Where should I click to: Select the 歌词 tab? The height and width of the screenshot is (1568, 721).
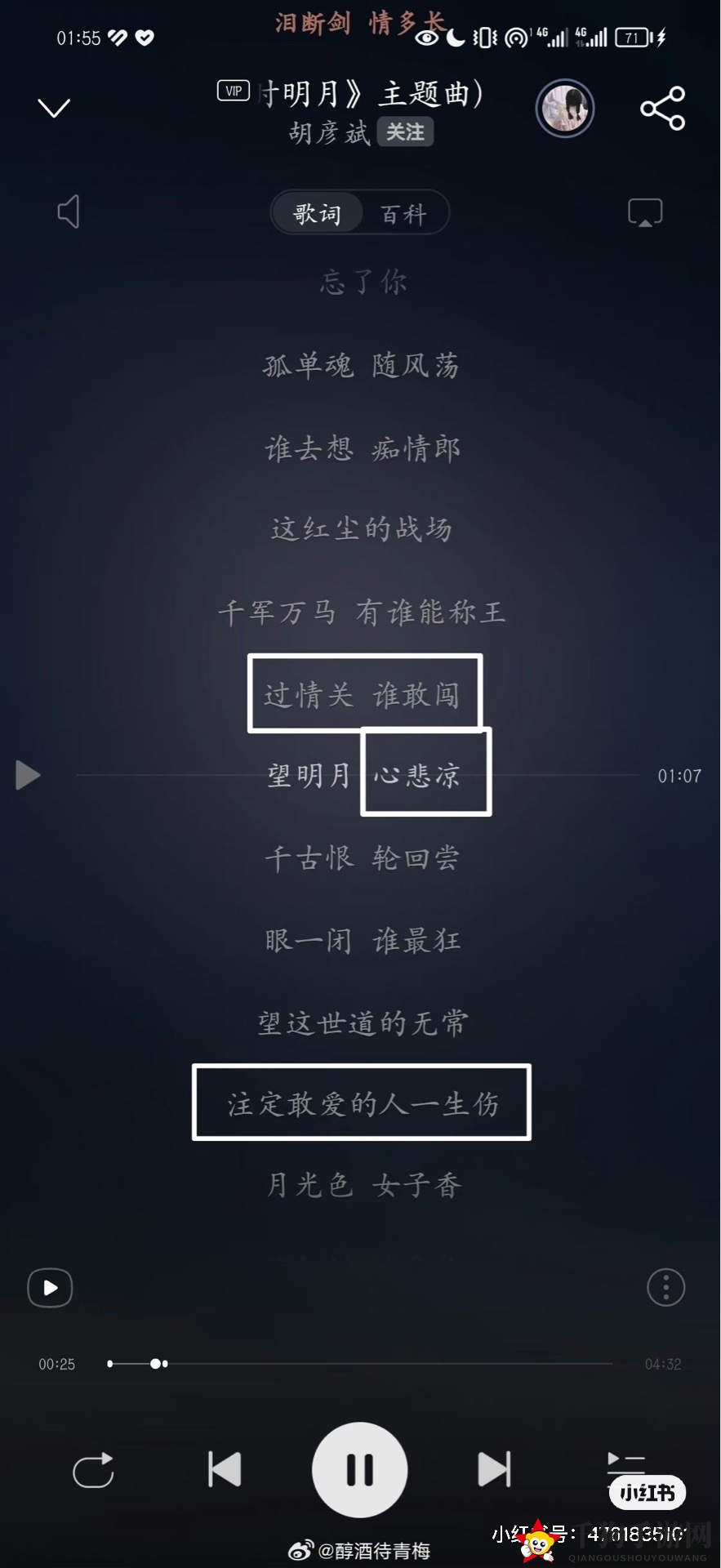317,214
